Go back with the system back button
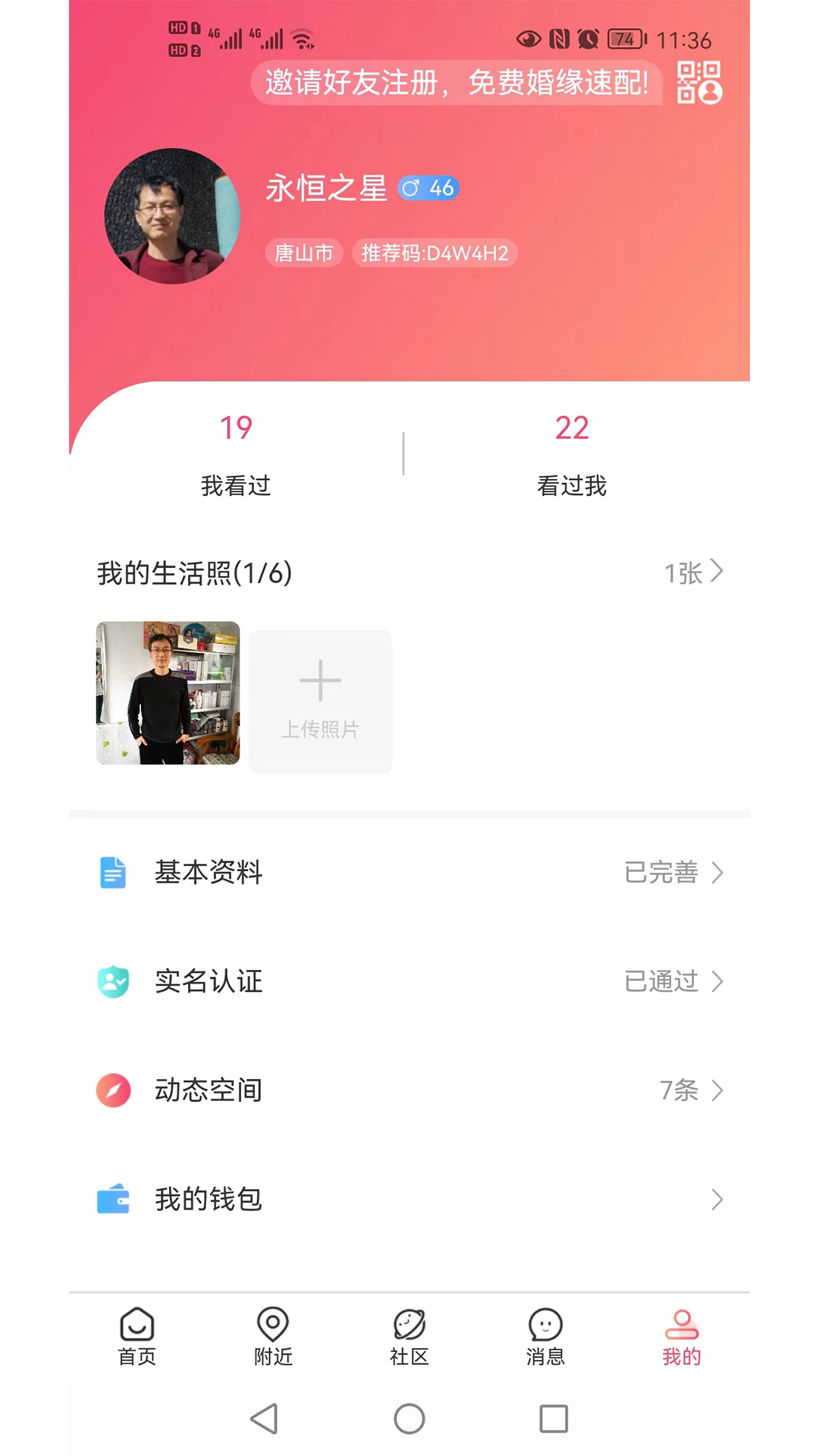Screen dimensions: 819x1456 265,1419
